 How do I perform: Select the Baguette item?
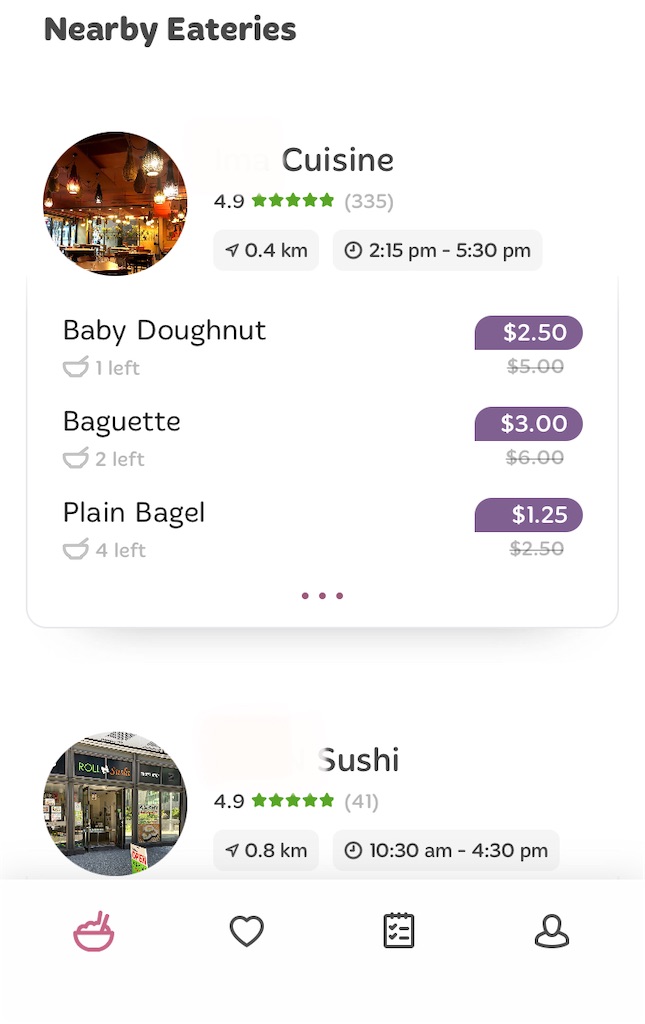[122, 422]
